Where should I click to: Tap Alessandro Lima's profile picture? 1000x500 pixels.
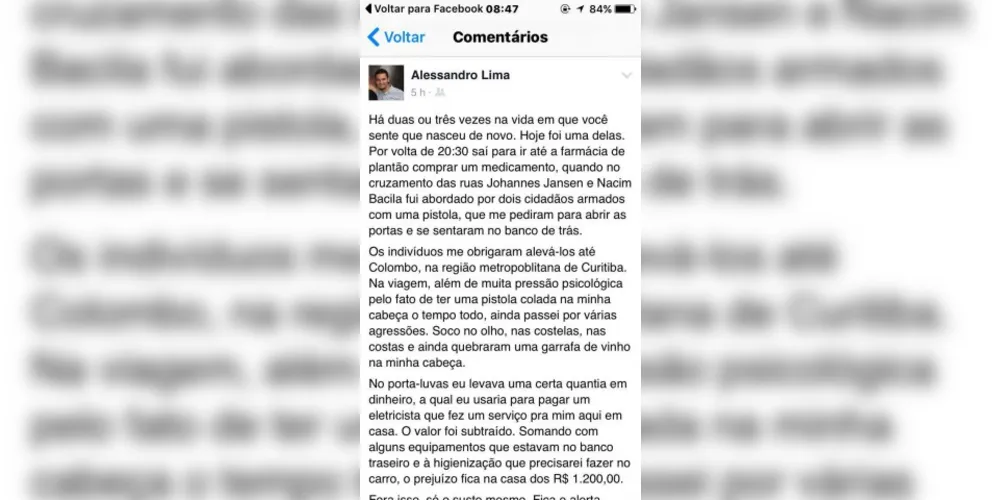(384, 83)
